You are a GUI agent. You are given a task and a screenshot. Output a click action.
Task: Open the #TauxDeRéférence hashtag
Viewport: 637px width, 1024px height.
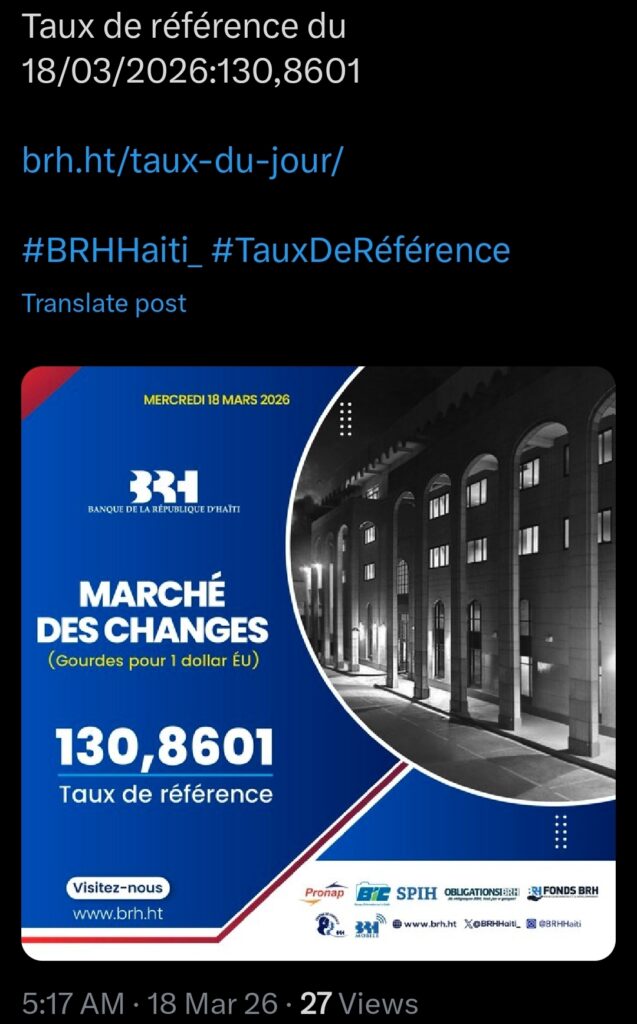(x=360, y=249)
